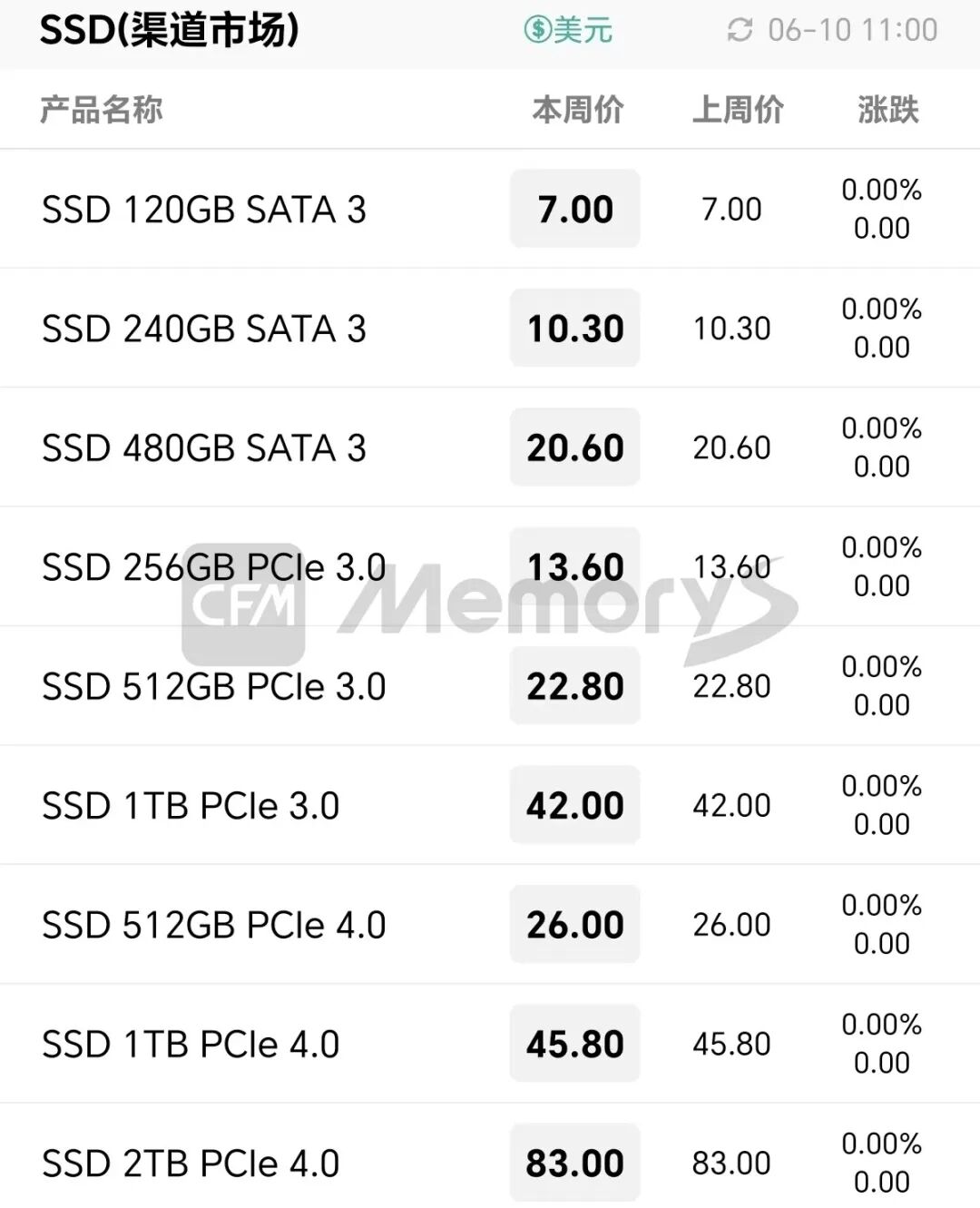Click the 10.30 weekly price cell
This screenshot has width=980, height=1208.
[574, 329]
